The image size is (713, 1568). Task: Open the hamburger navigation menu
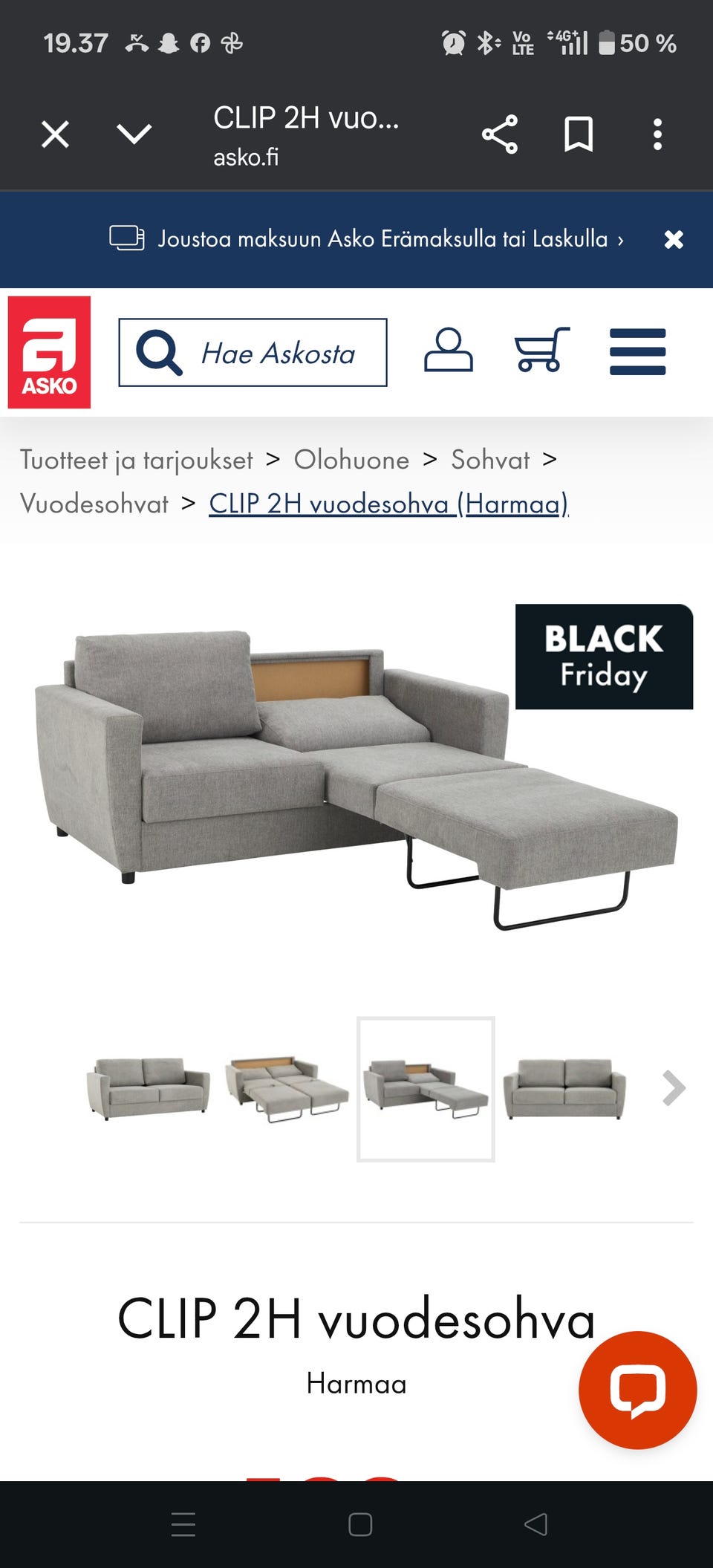[637, 351]
